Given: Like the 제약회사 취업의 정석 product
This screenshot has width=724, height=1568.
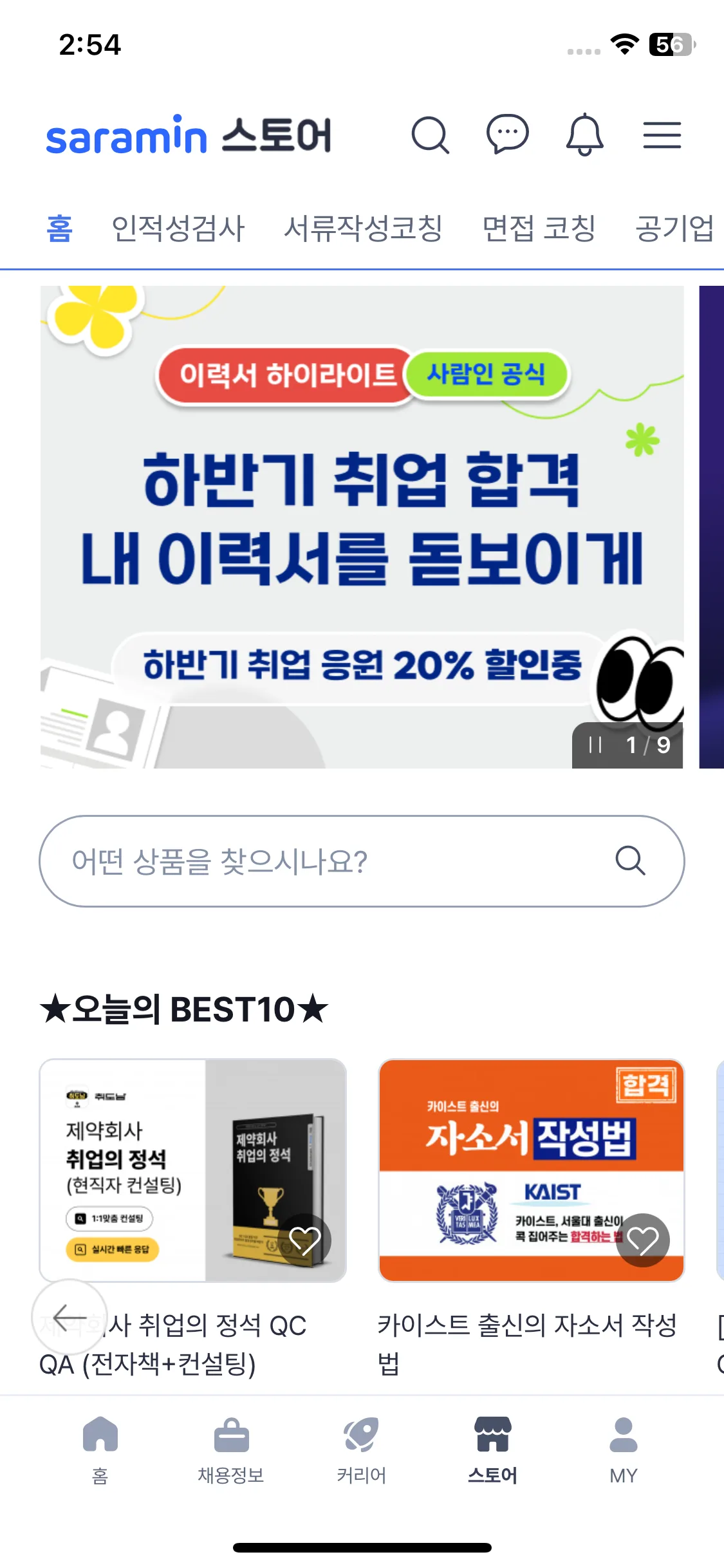Looking at the screenshot, I should click(304, 1240).
